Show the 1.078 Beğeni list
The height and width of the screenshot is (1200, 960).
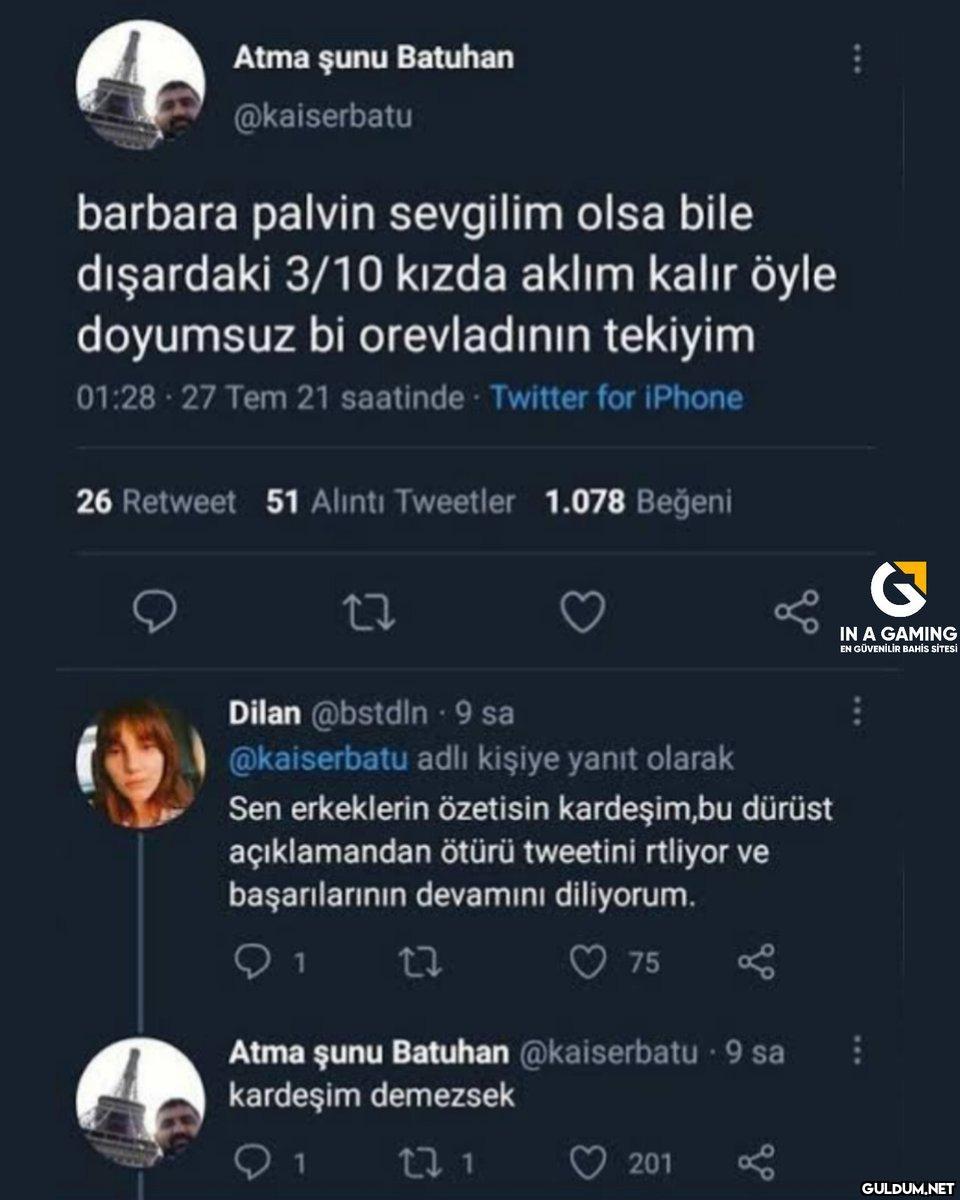[638, 501]
